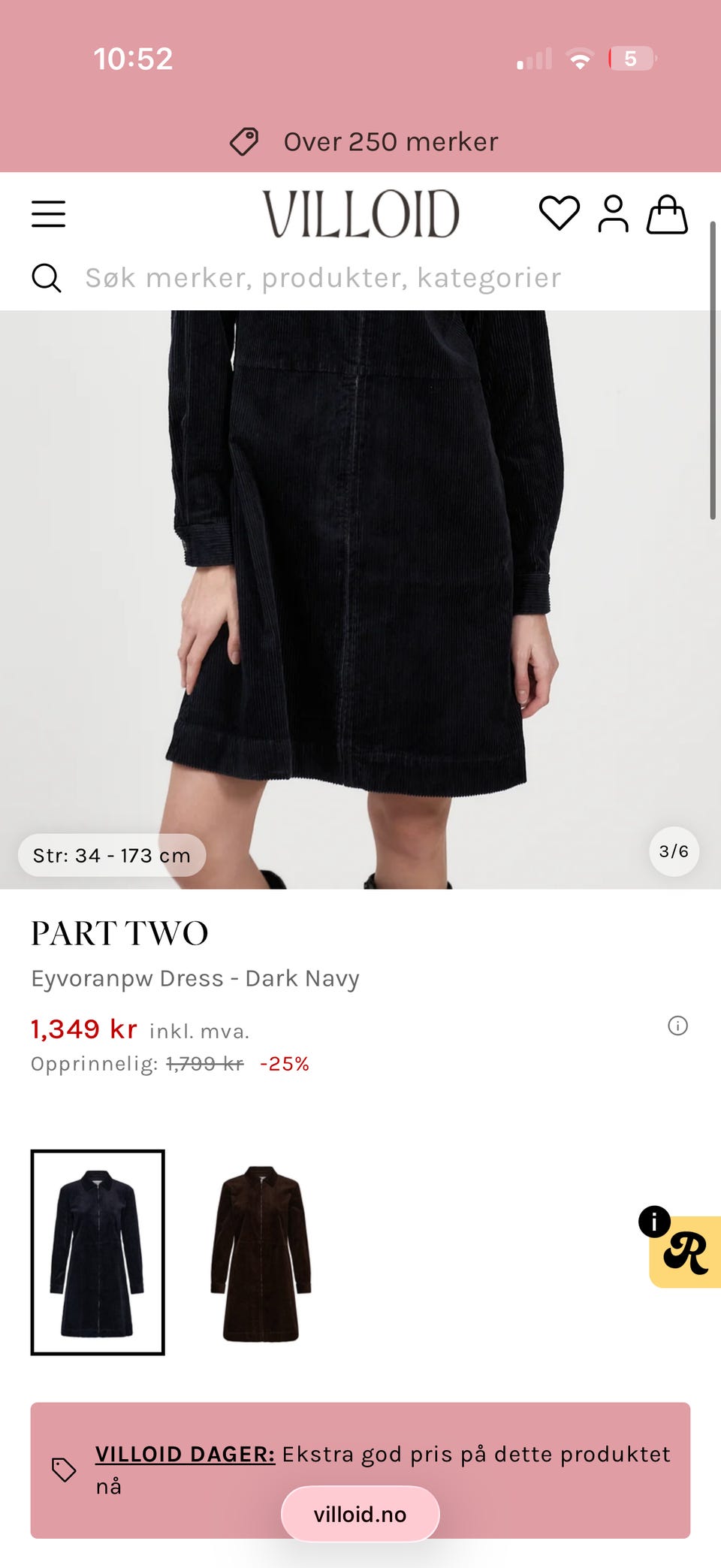721x1568 pixels.
Task: Open the user account icon
Action: [613, 214]
